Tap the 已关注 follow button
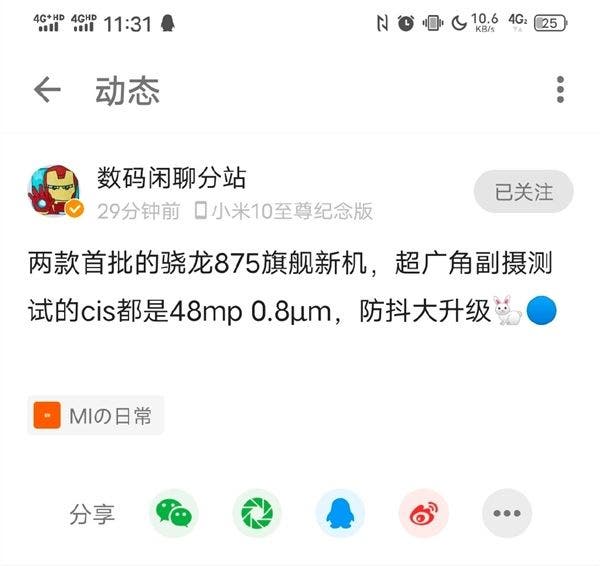The width and height of the screenshot is (600, 566). click(524, 192)
